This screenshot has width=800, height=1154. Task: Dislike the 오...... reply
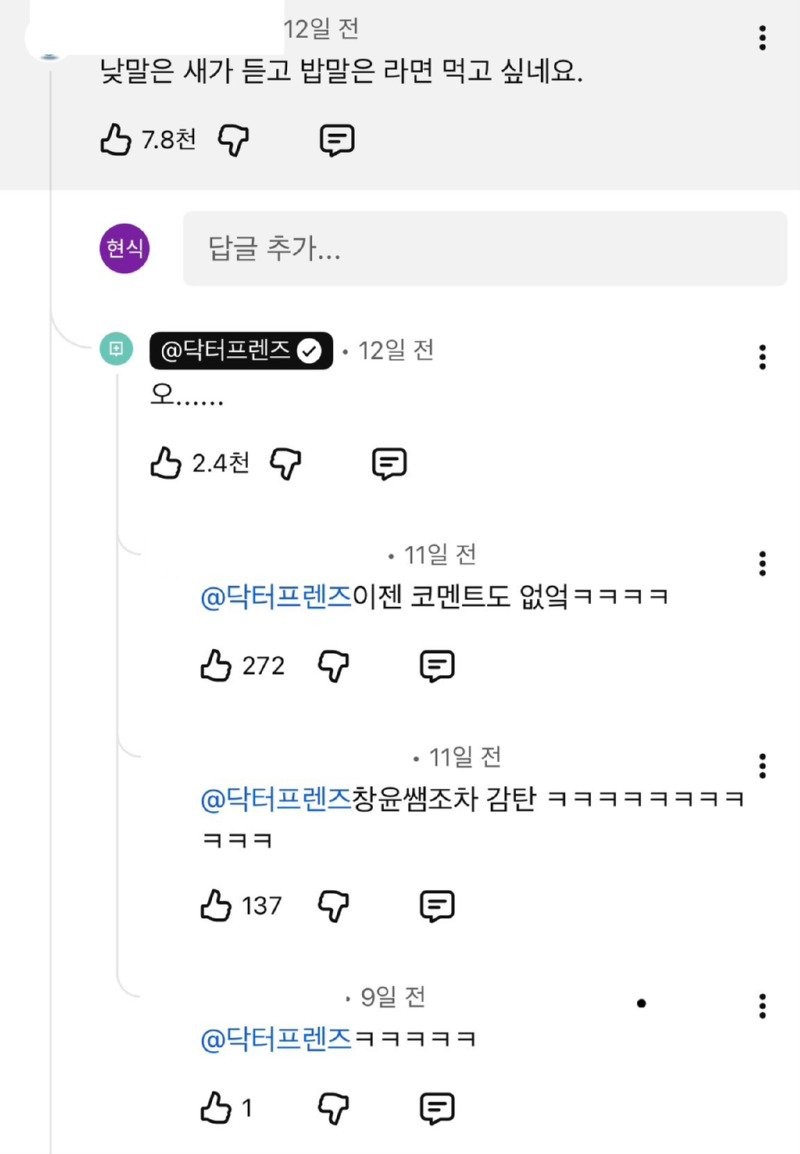(x=286, y=463)
